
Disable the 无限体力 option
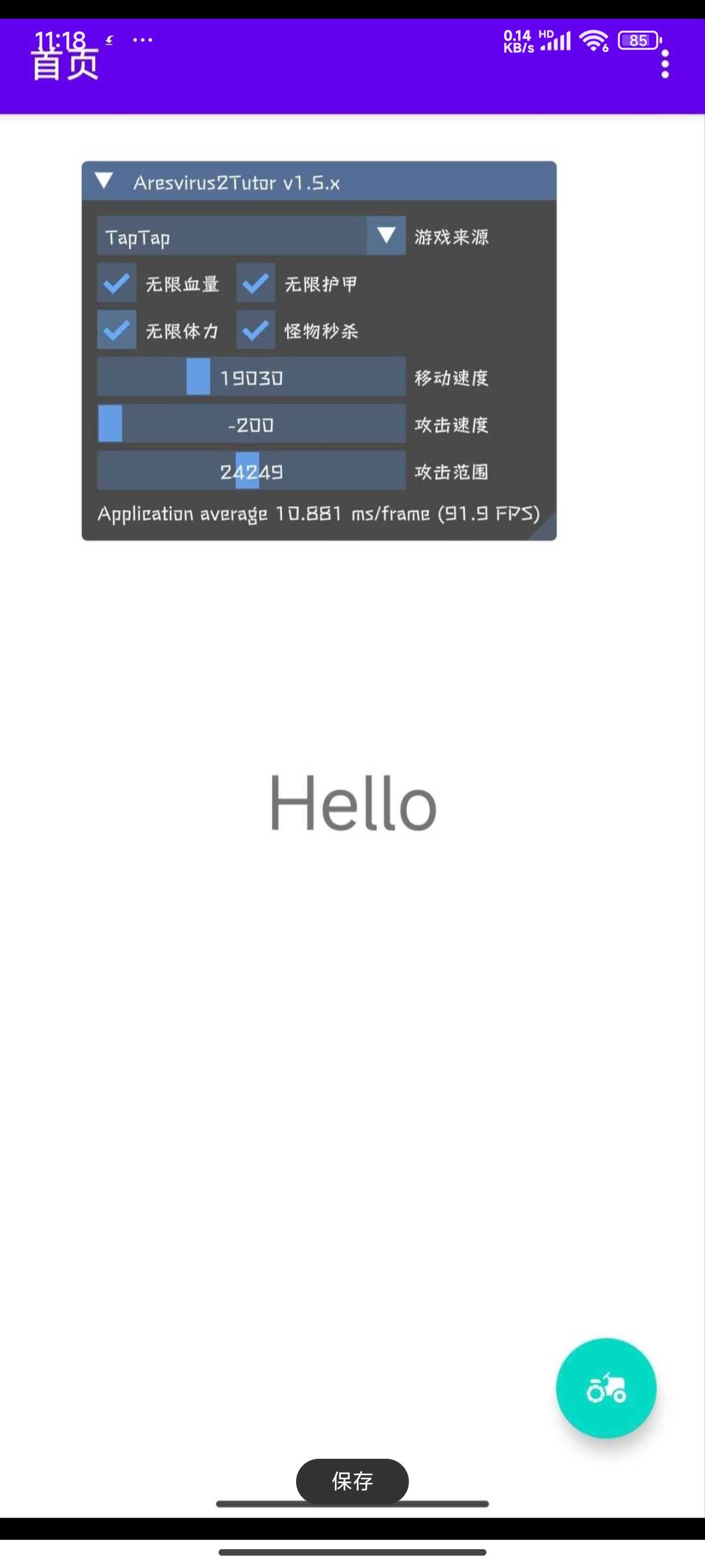pos(117,330)
